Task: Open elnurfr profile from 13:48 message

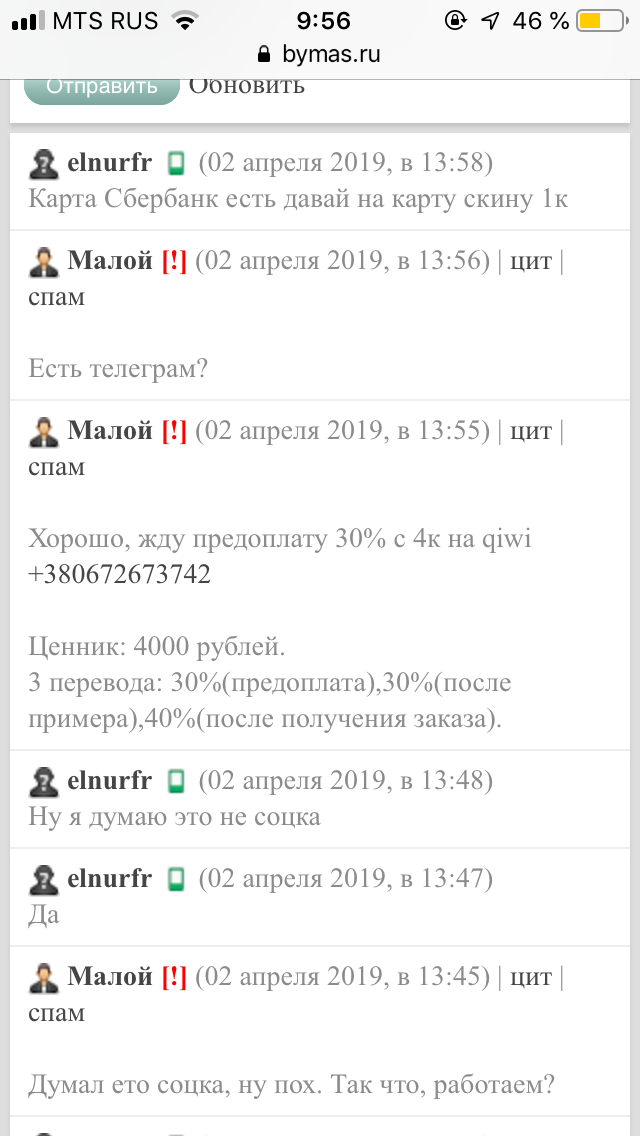Action: point(109,780)
